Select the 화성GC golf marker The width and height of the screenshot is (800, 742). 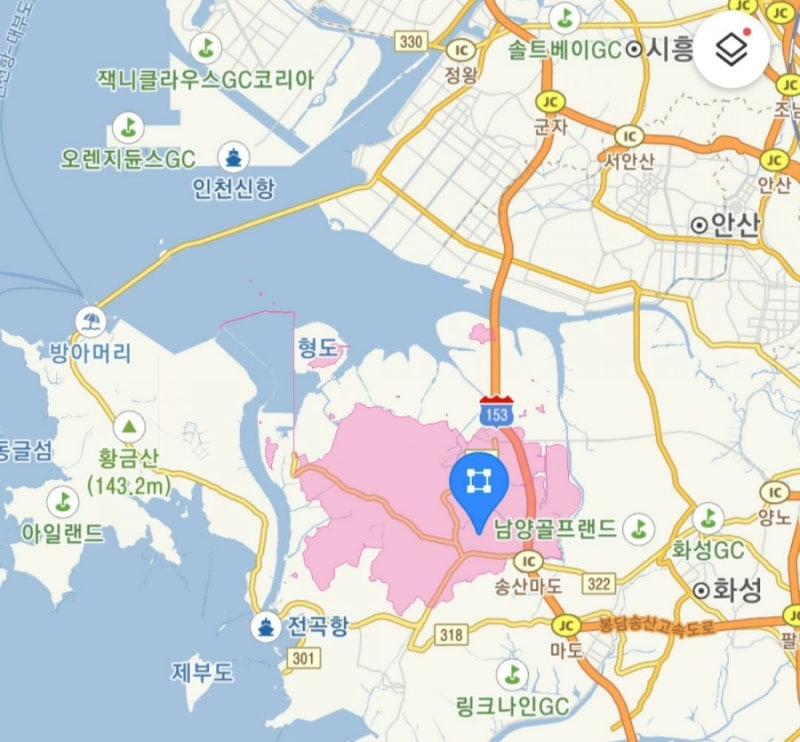[x=708, y=518]
